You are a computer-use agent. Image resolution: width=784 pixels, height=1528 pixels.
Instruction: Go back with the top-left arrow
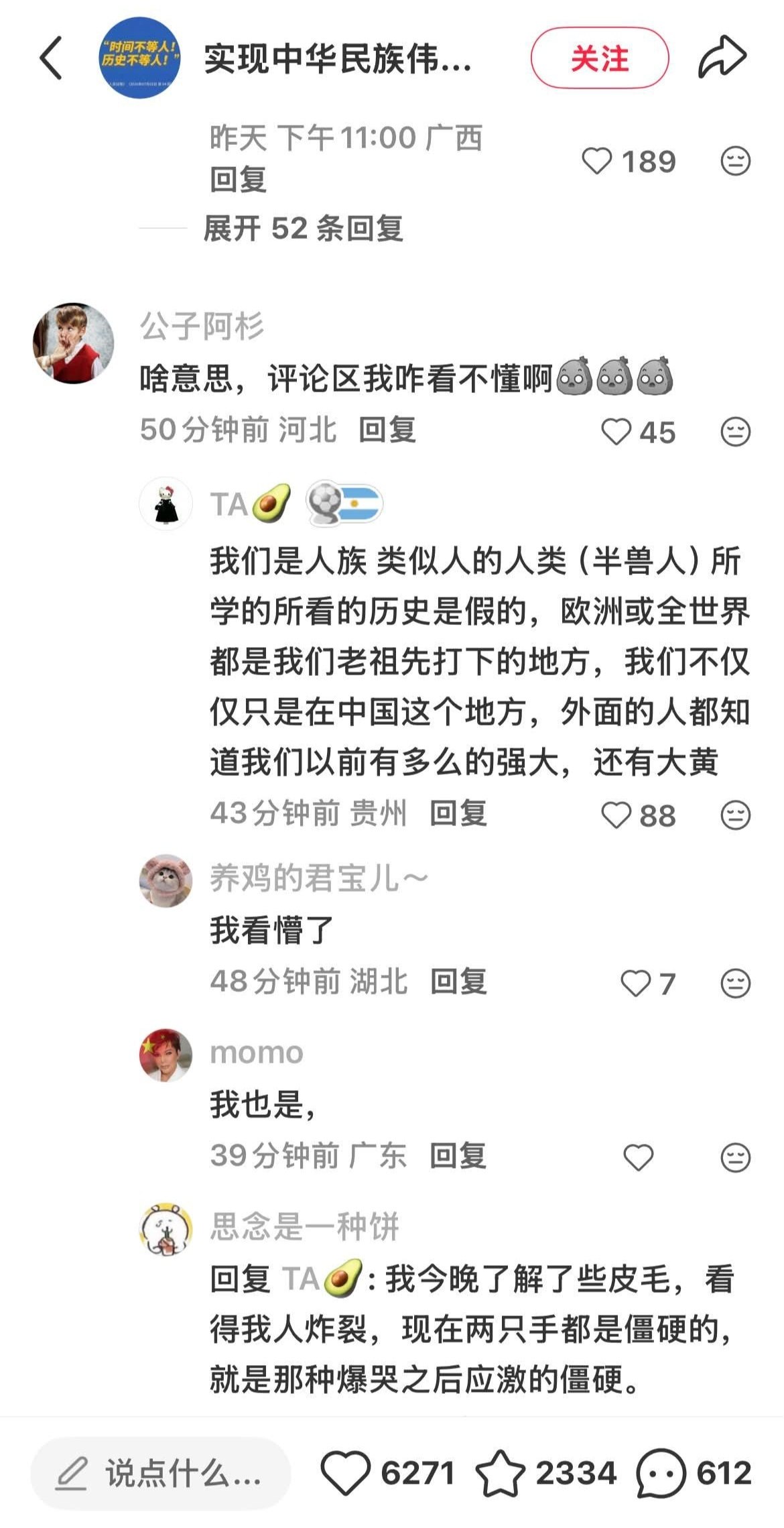[51, 58]
